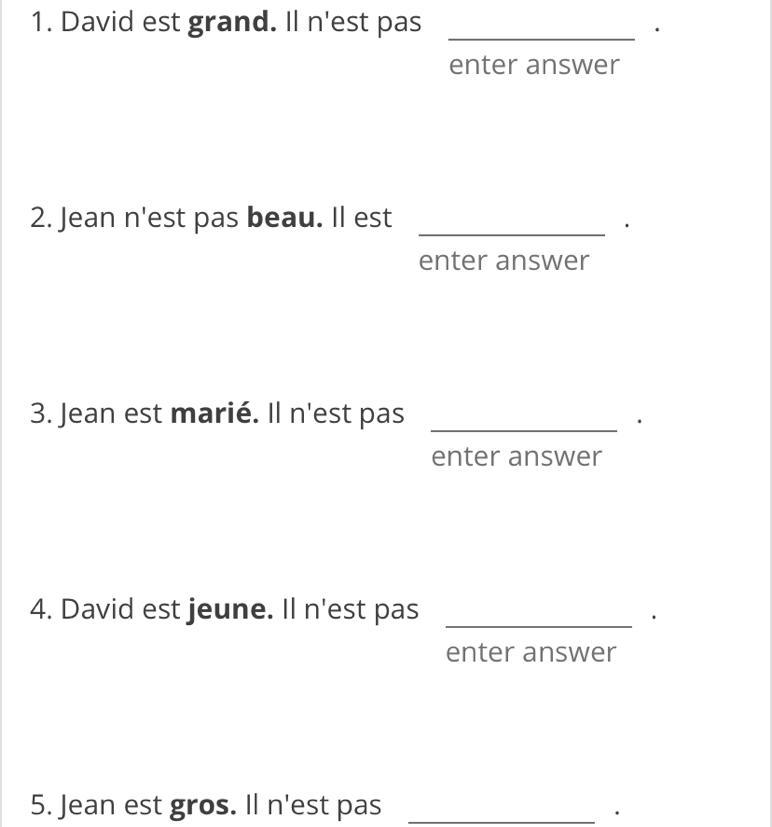Tap the answer blank for the 'gros' sentence
Screen dimensions: 772x827
(x=501, y=808)
